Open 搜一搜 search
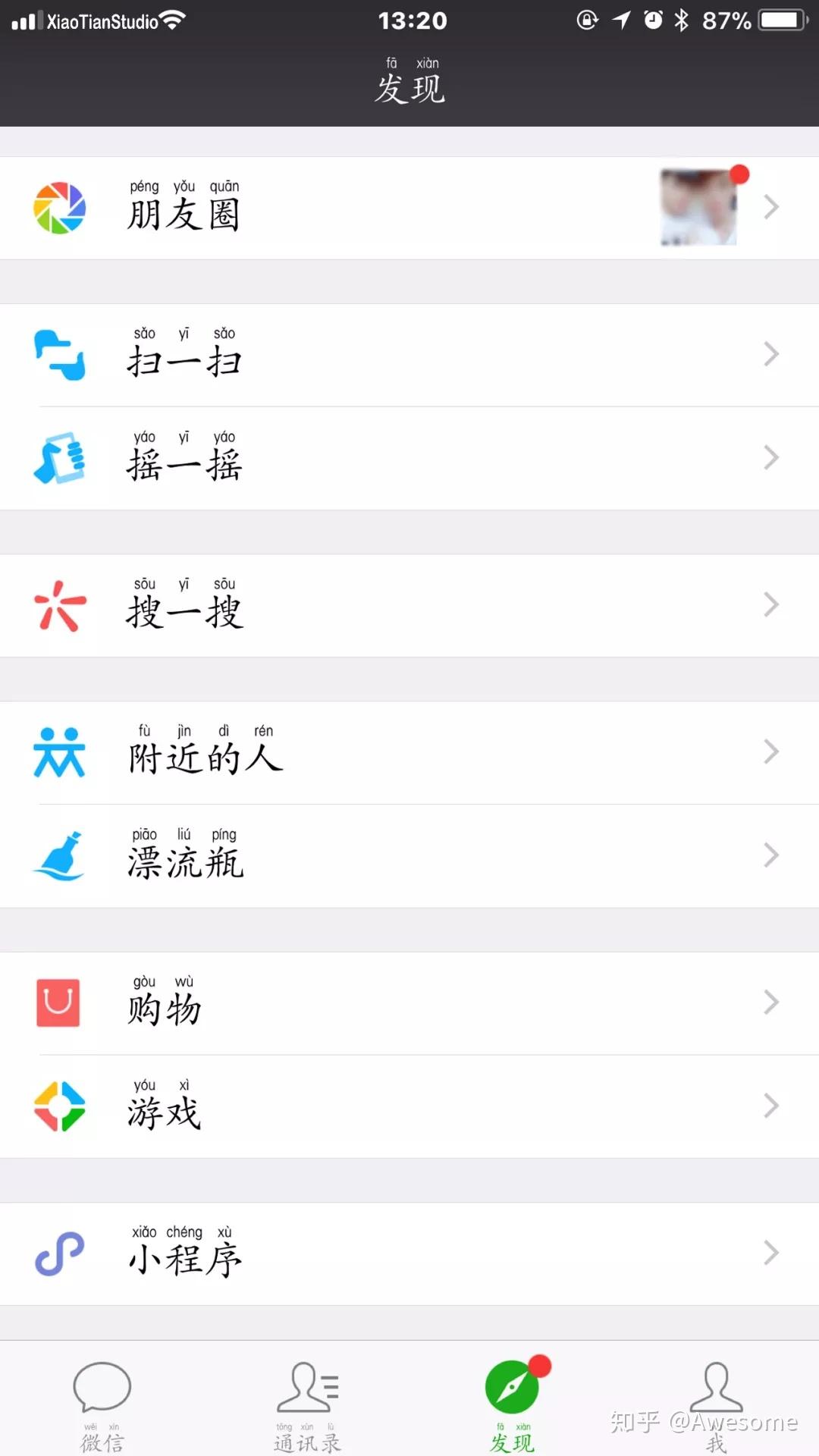Image resolution: width=819 pixels, height=1456 pixels. 409,605
